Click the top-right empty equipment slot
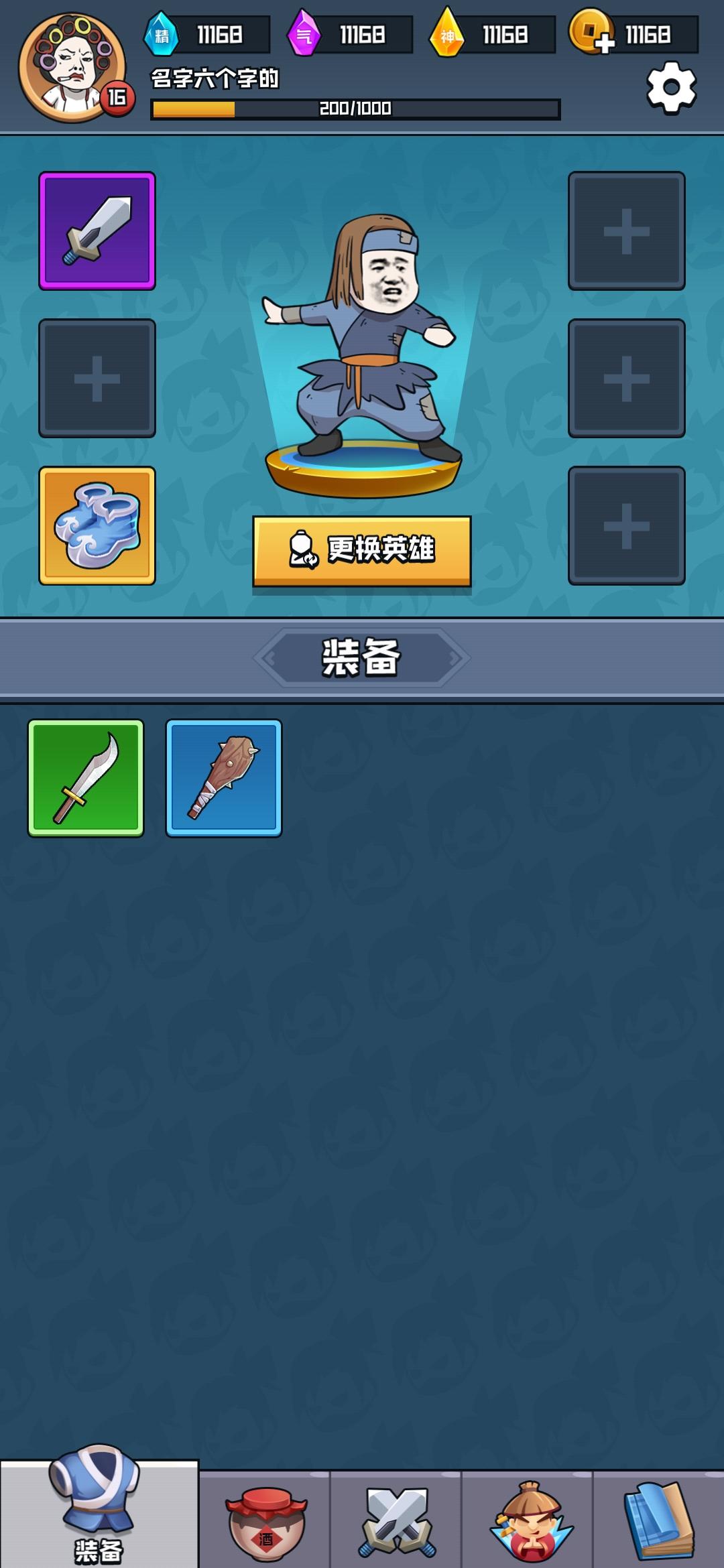Screen dimensions: 724x1568 (626, 231)
